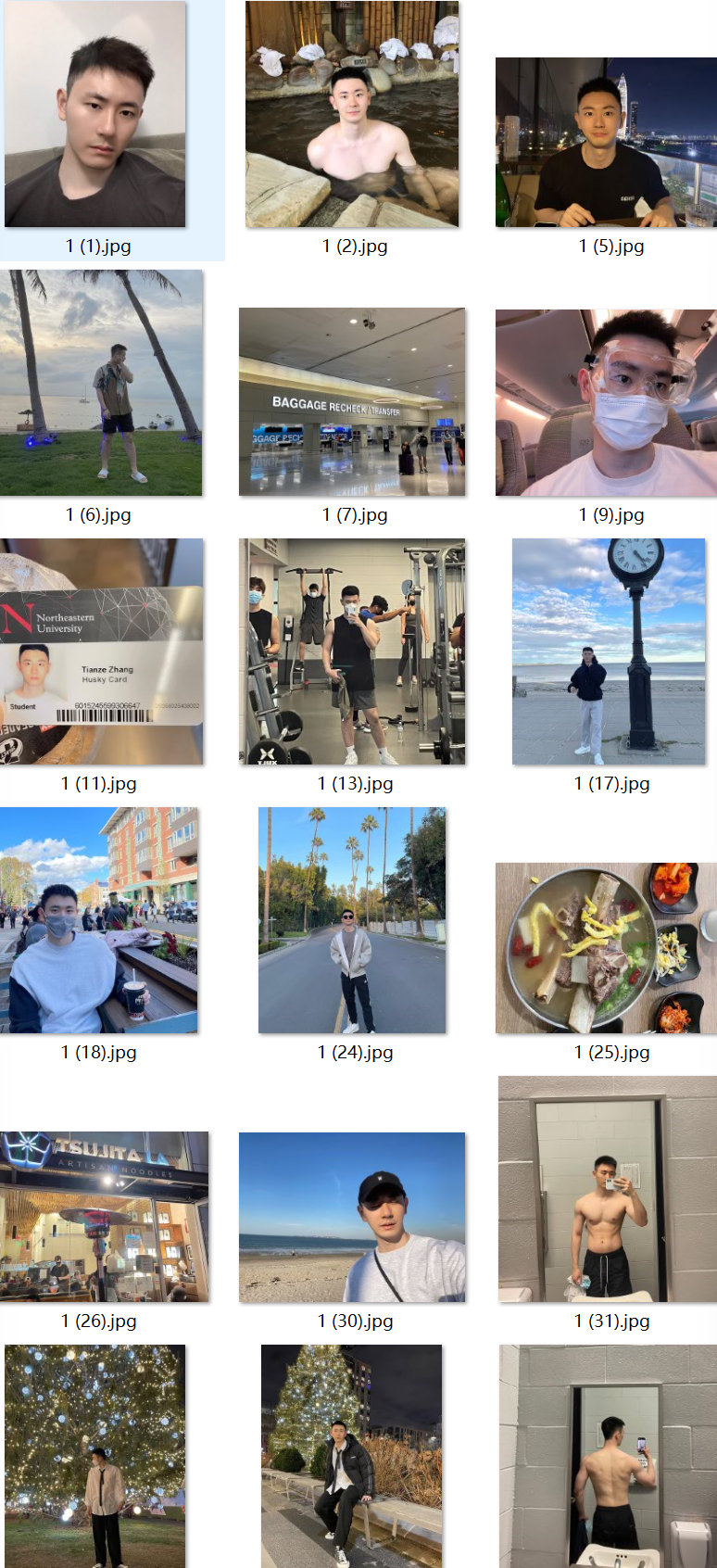The image size is (717, 1568).
Task: Open the picture 1 (6).jpg
Action: coord(101,383)
